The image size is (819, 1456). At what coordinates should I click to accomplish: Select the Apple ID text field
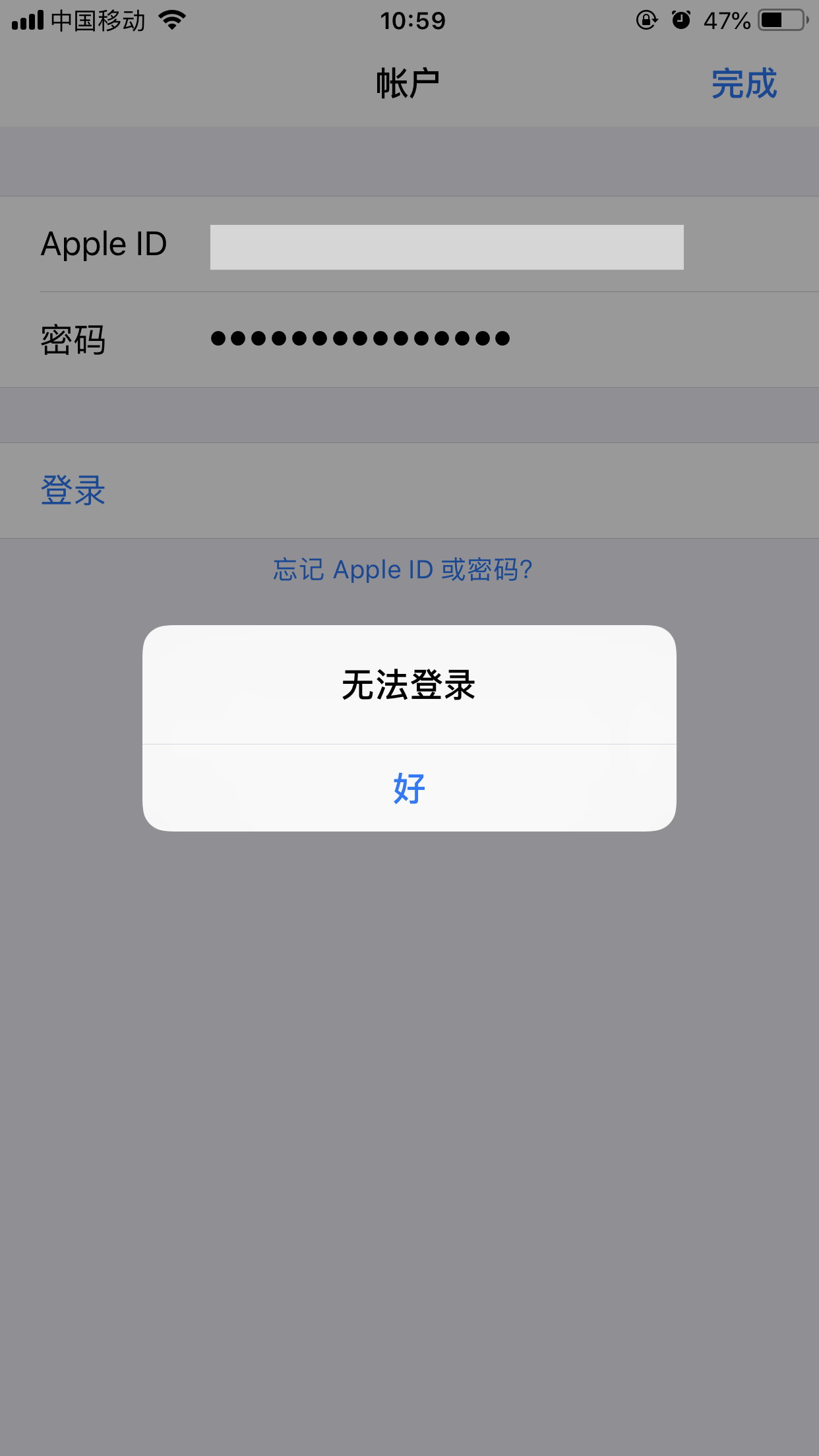tap(446, 247)
